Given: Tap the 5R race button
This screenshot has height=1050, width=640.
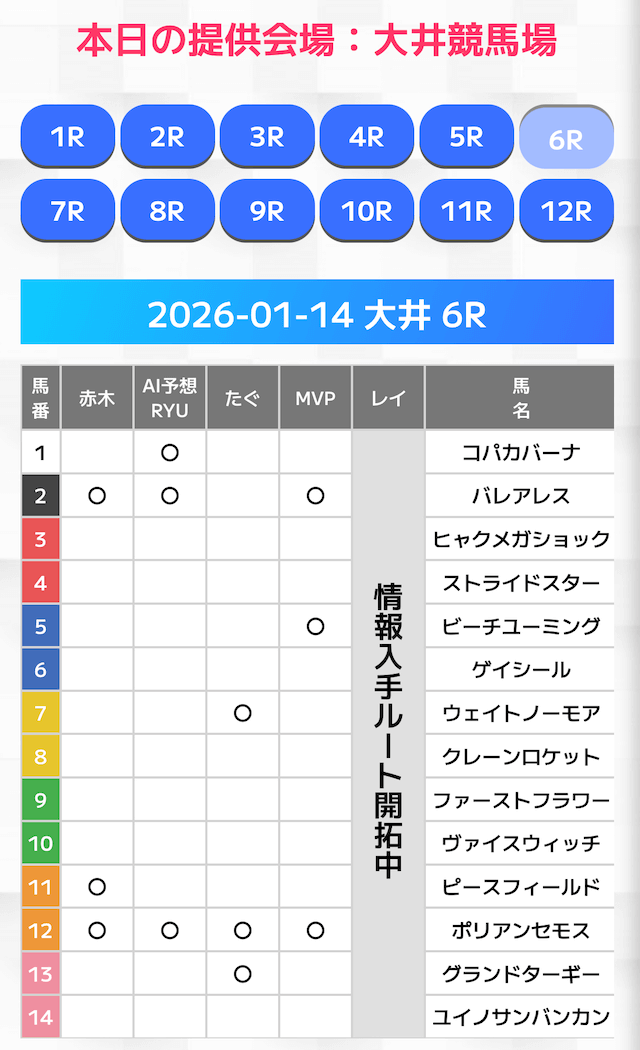Looking at the screenshot, I should click(467, 137).
